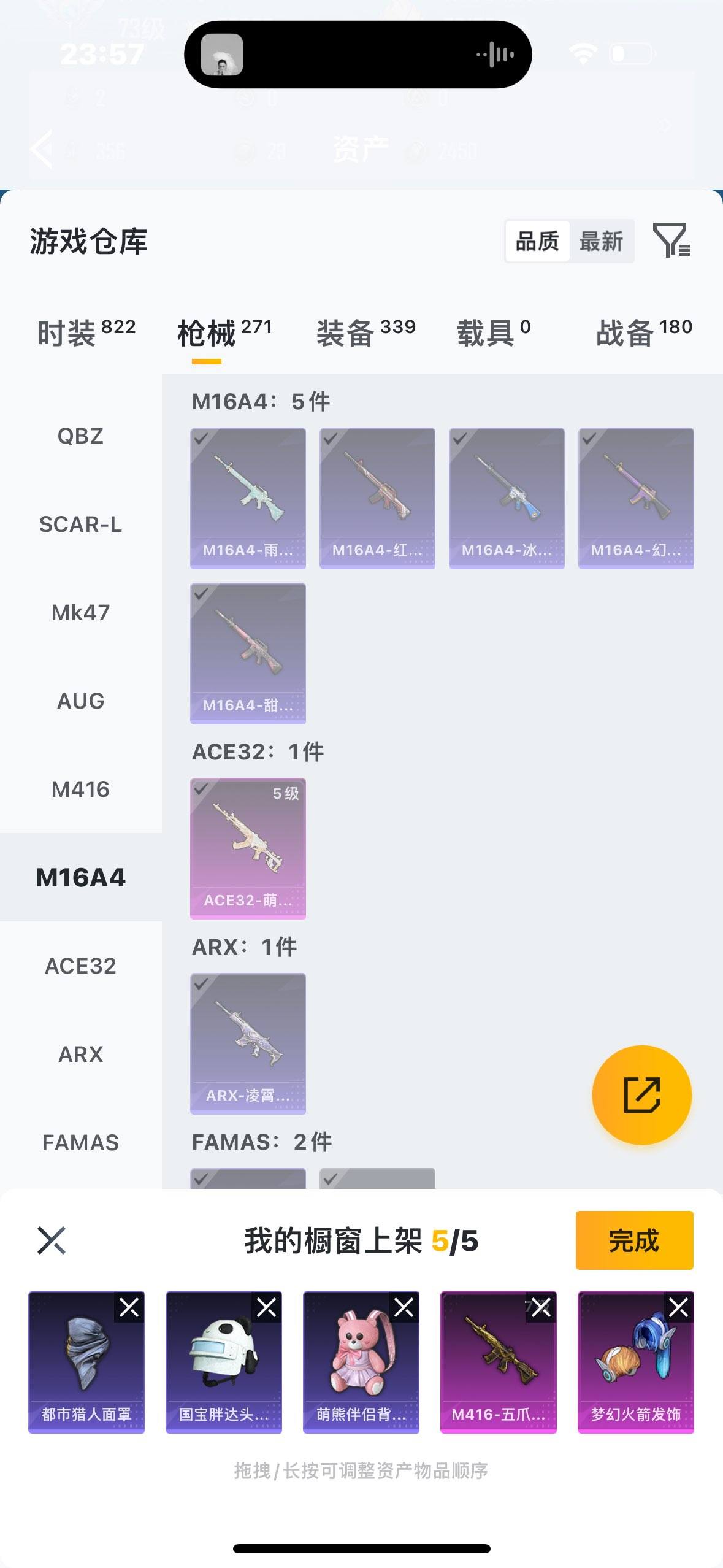Screen dimensions: 723x1568
Task: Close the 我的橱窗上架 panel
Action: tap(52, 1240)
